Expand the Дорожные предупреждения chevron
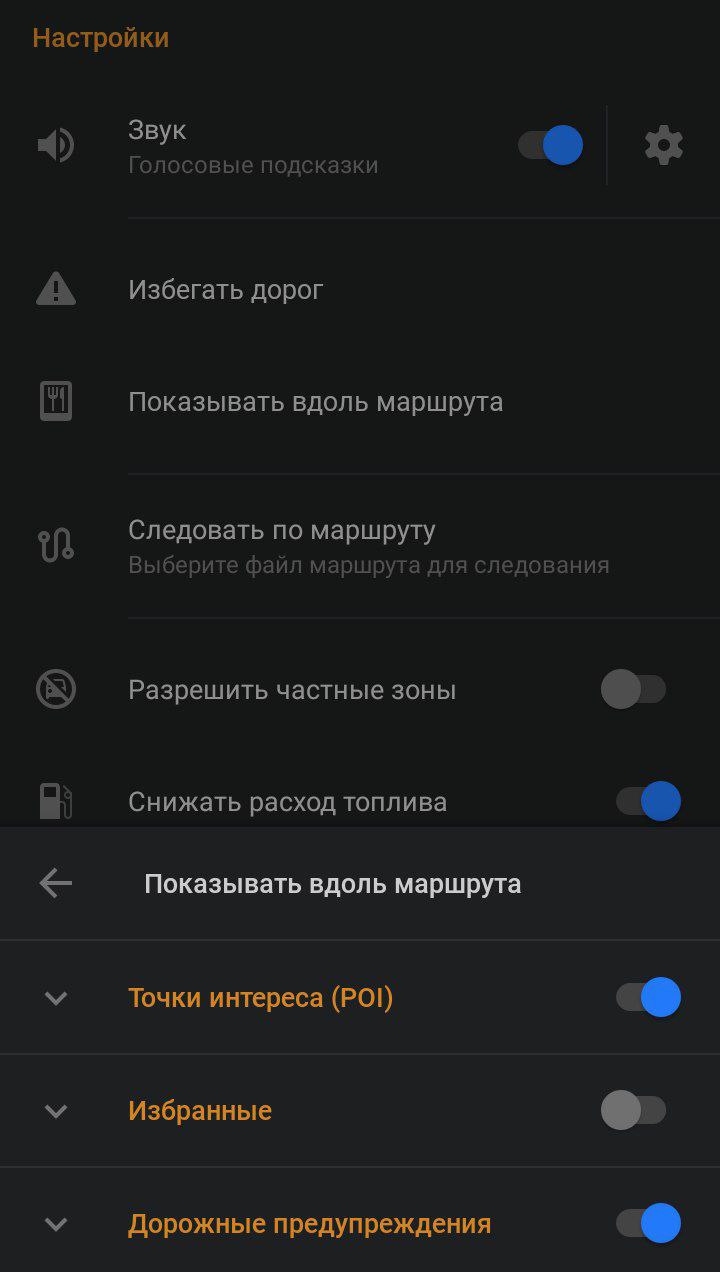Image resolution: width=720 pixels, height=1272 pixels. (x=56, y=1224)
